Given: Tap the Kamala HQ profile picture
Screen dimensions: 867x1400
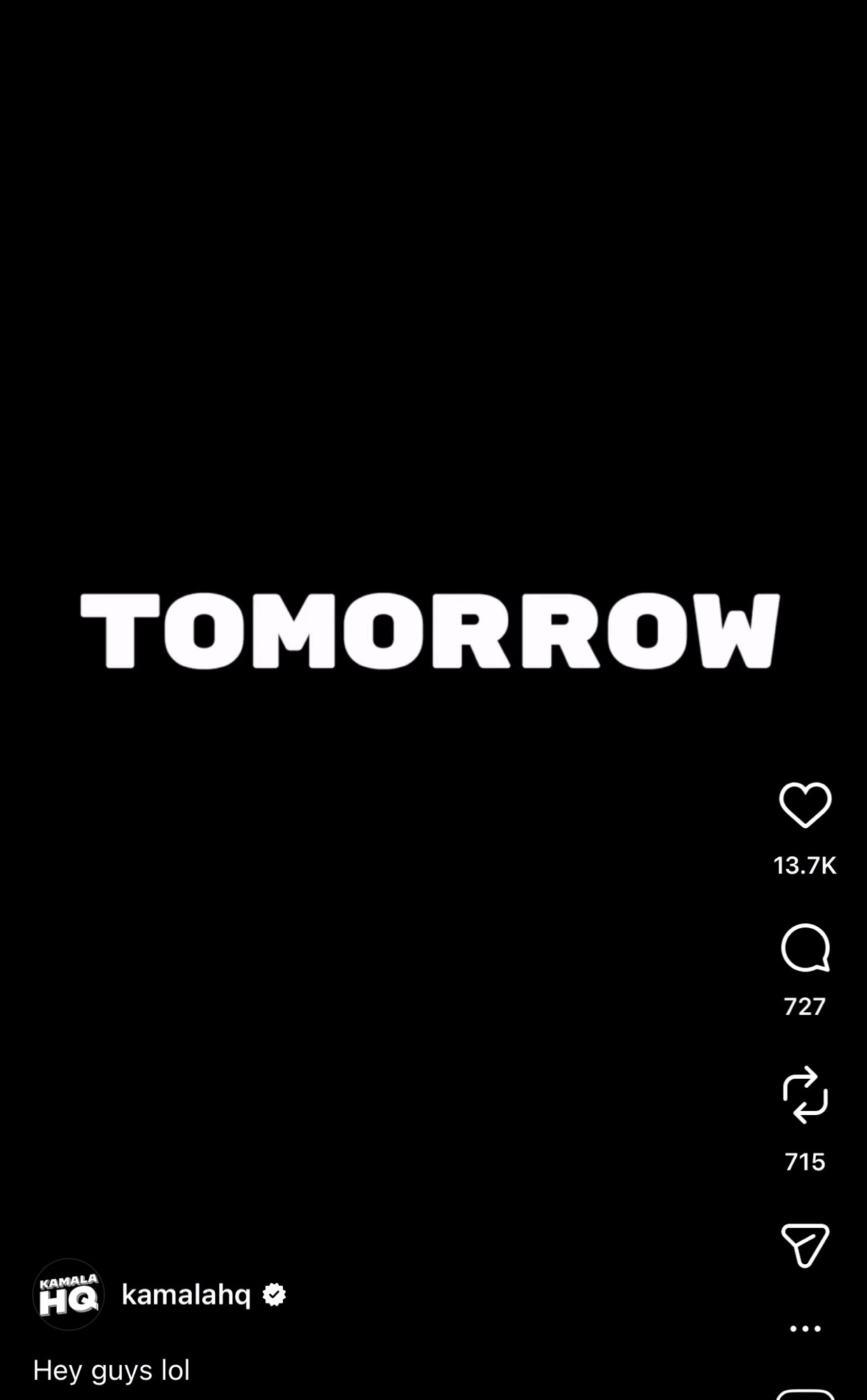Looking at the screenshot, I should point(69,1294).
